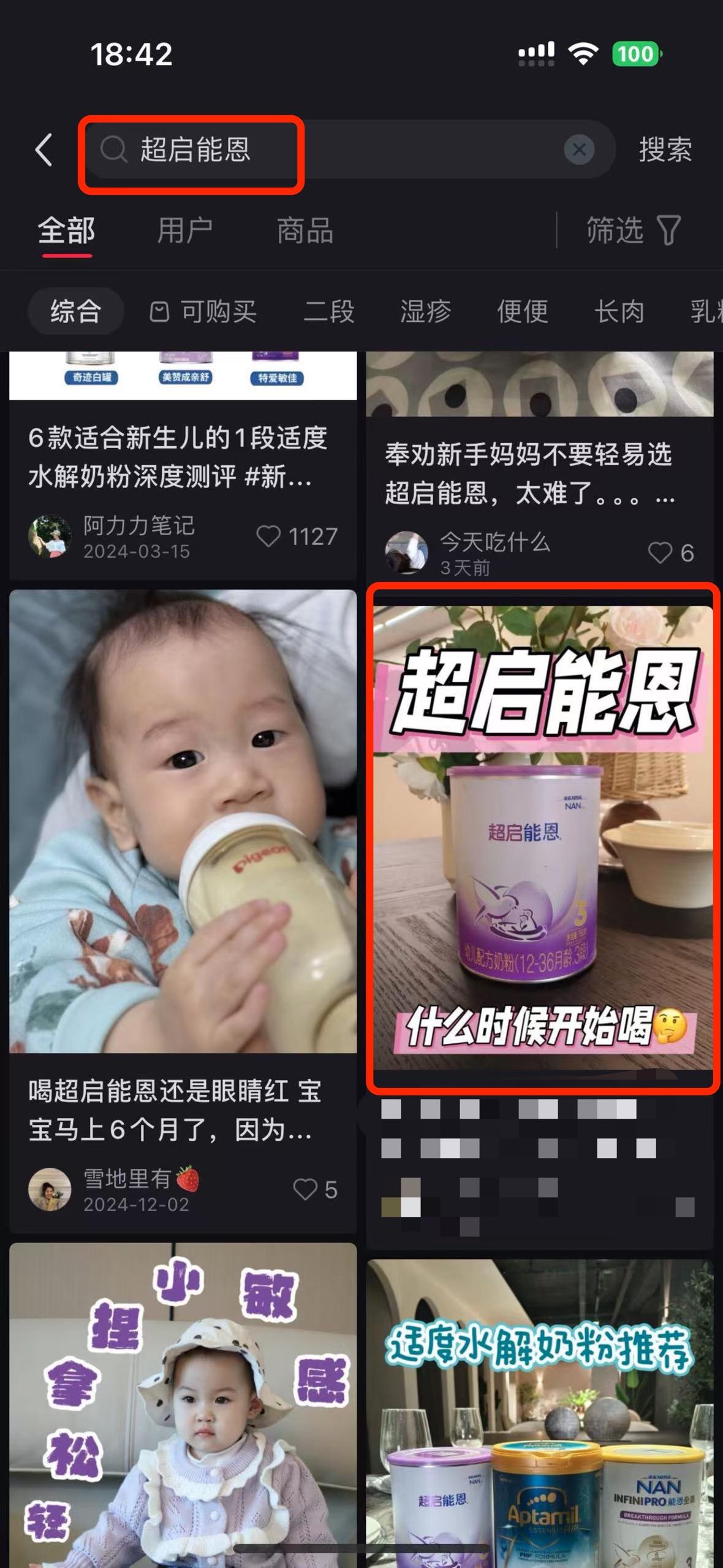Tap the 搜索 button
Screen dimensions: 723x1568
click(665, 150)
